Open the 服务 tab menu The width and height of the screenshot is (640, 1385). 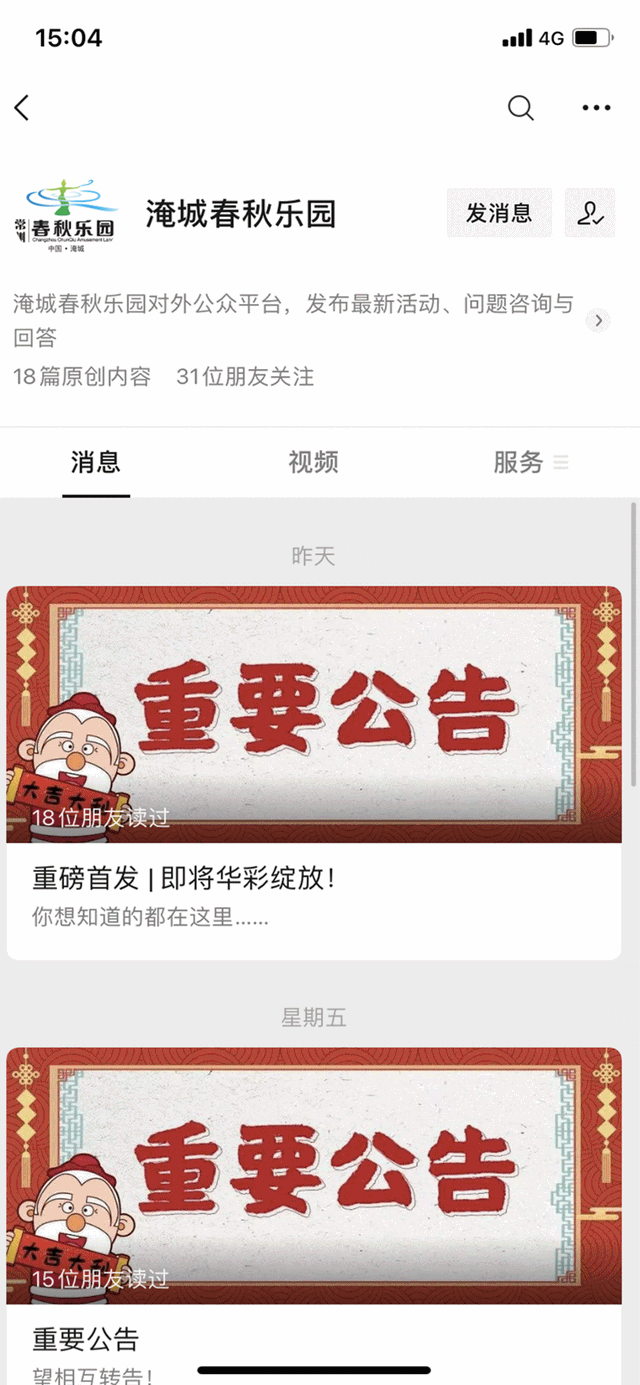coord(530,462)
